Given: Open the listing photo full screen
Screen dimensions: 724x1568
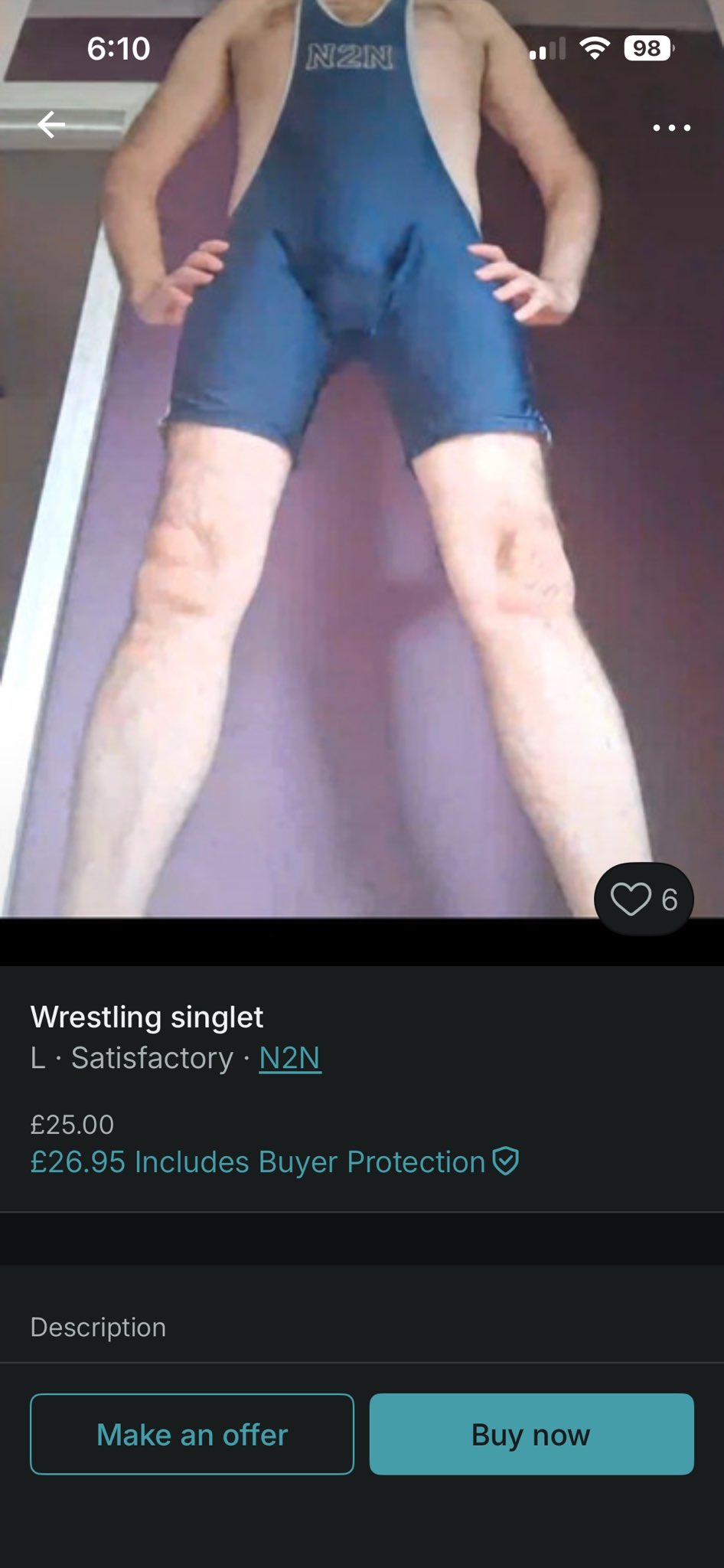Looking at the screenshot, I should 362,536.
